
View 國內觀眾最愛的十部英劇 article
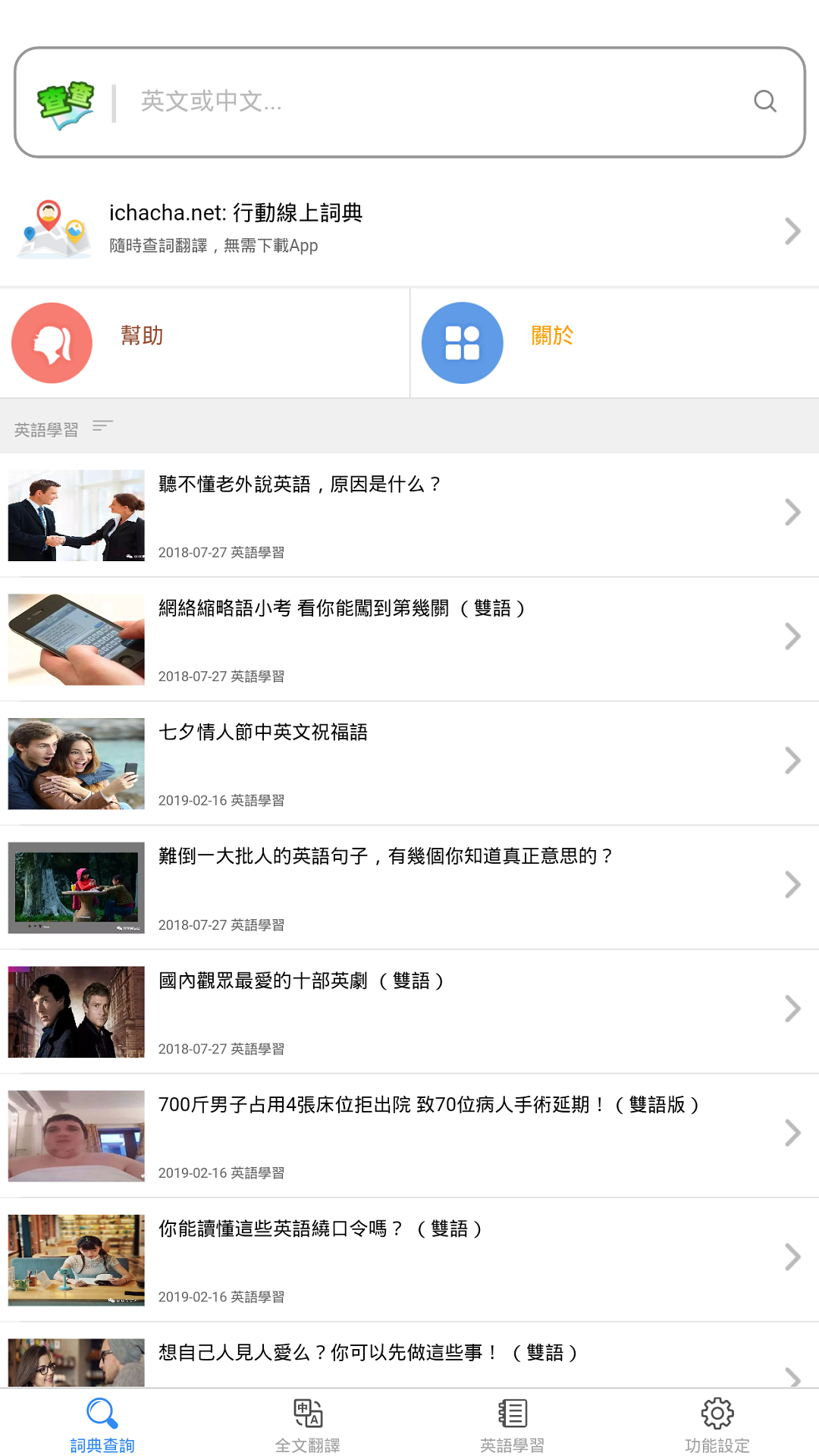(x=409, y=1012)
